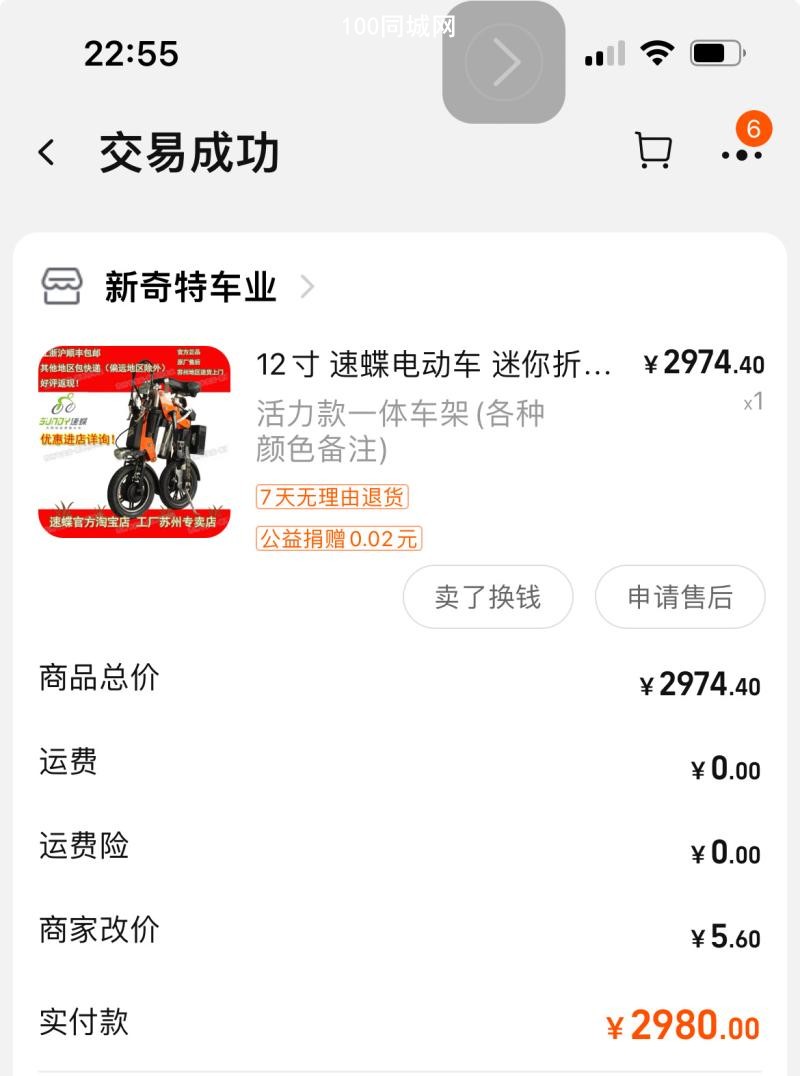The width and height of the screenshot is (800, 1076).
Task: Request after-sales service via 申请售后
Action: 679,597
